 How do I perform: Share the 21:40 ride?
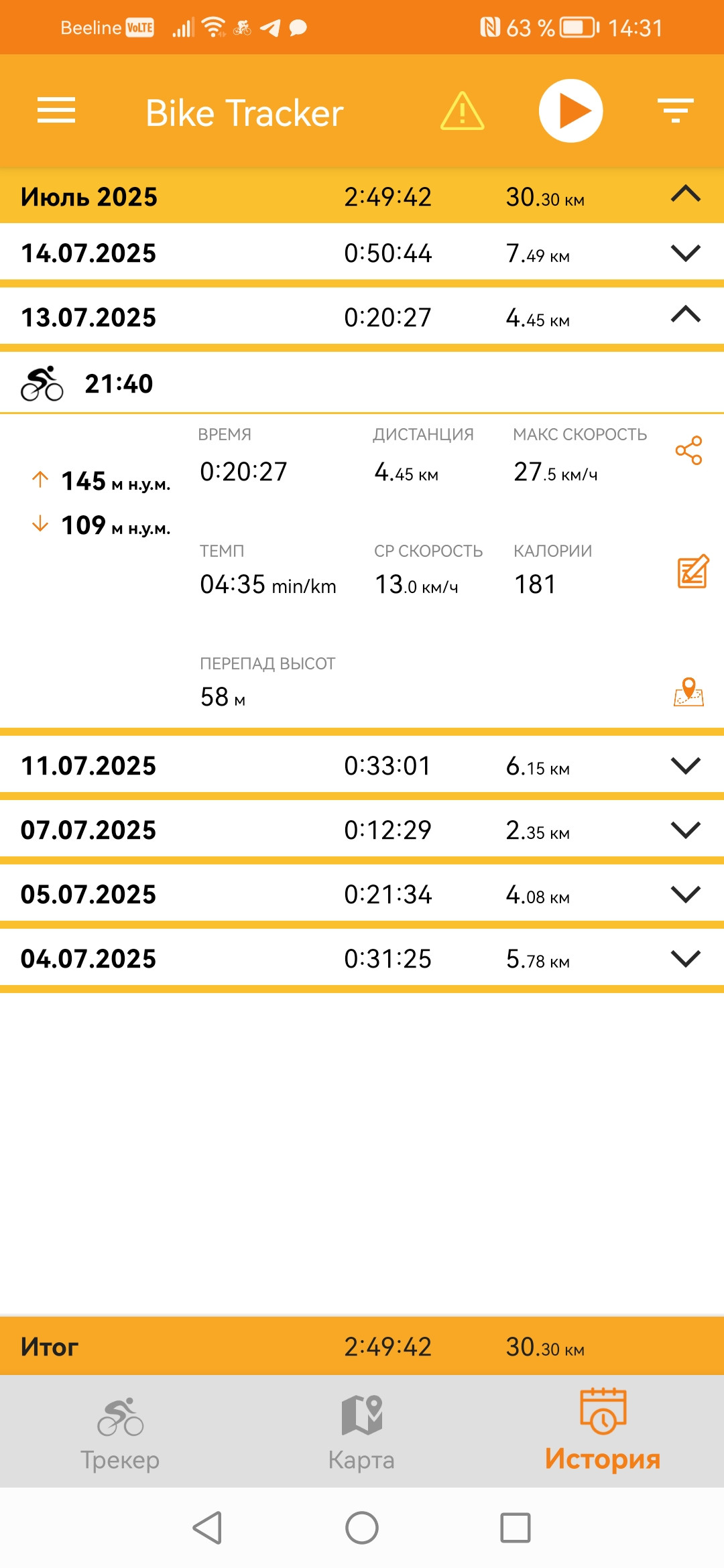click(689, 450)
